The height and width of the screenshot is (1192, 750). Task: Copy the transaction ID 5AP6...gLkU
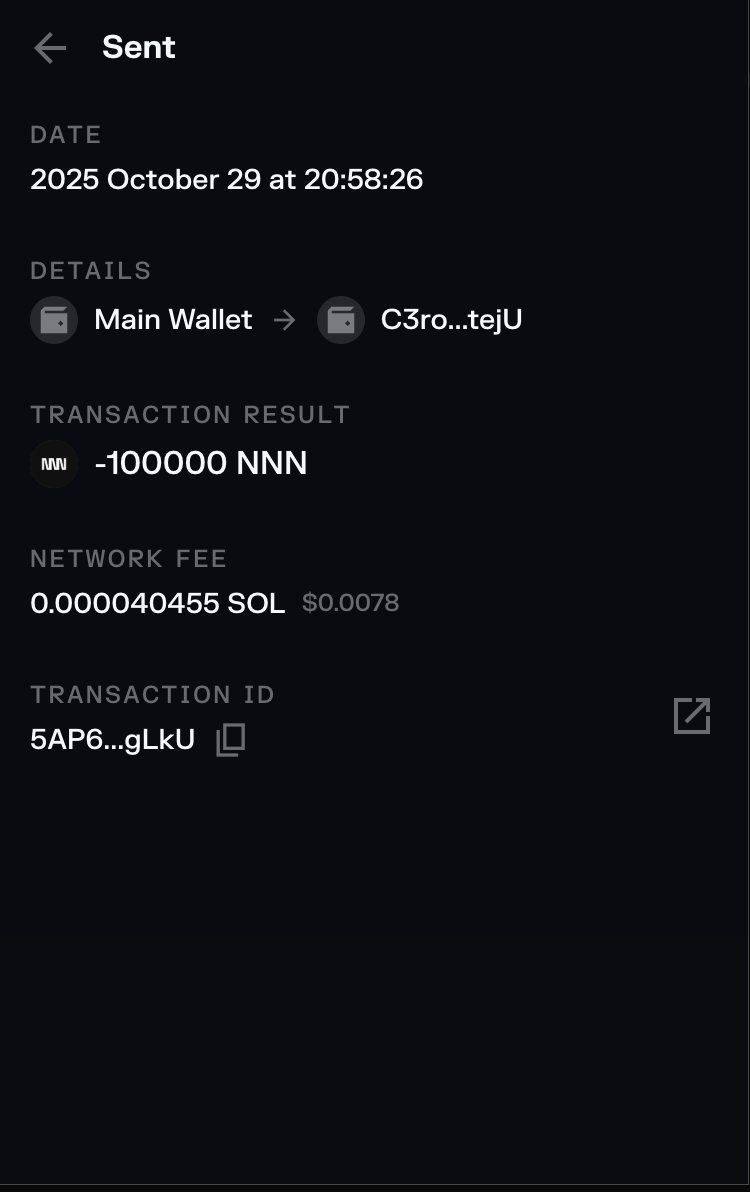[231, 740]
